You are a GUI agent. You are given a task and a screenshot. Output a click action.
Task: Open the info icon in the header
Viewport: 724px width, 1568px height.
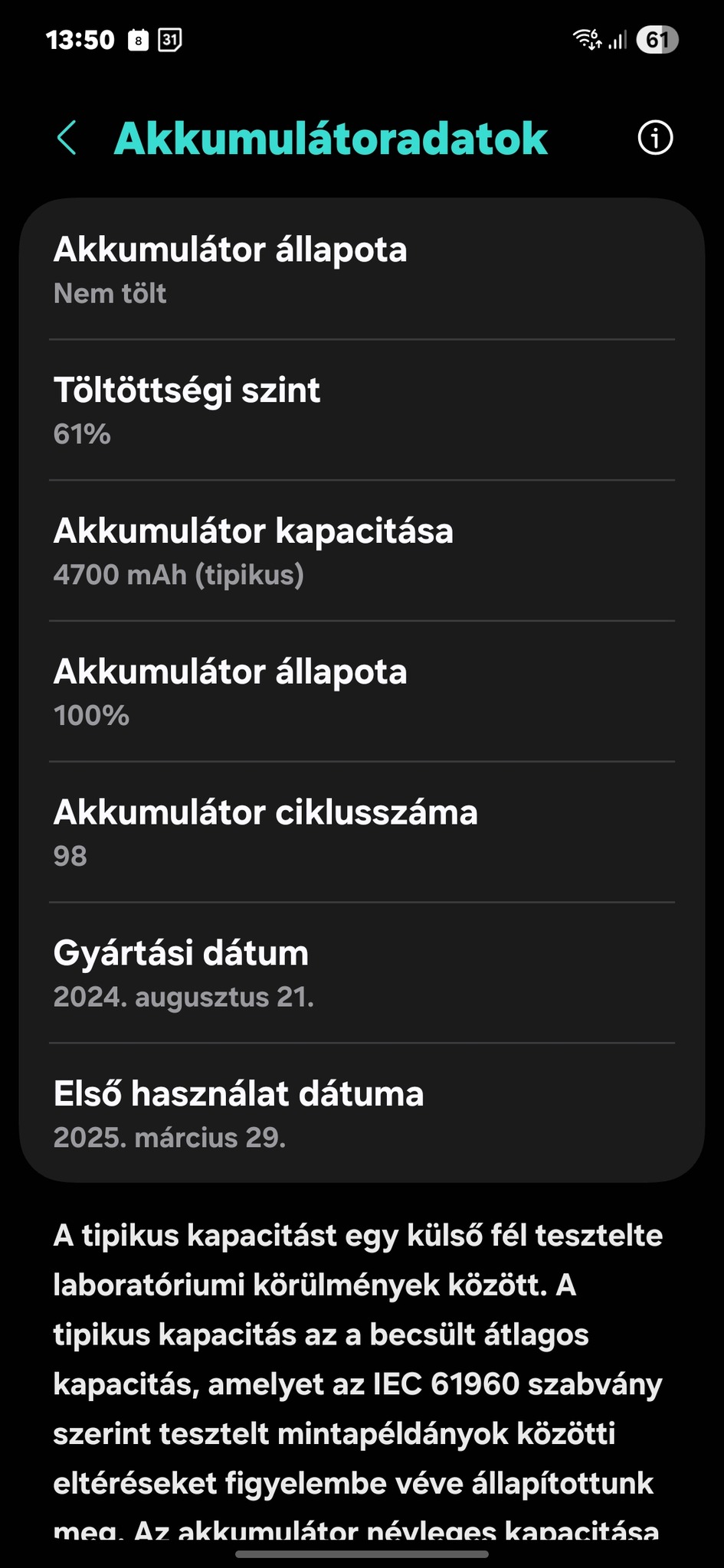(x=655, y=139)
